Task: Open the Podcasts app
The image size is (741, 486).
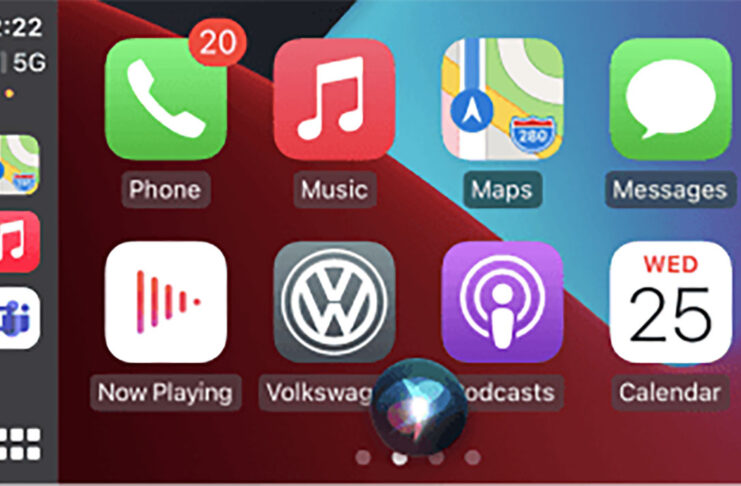Action: (x=503, y=302)
